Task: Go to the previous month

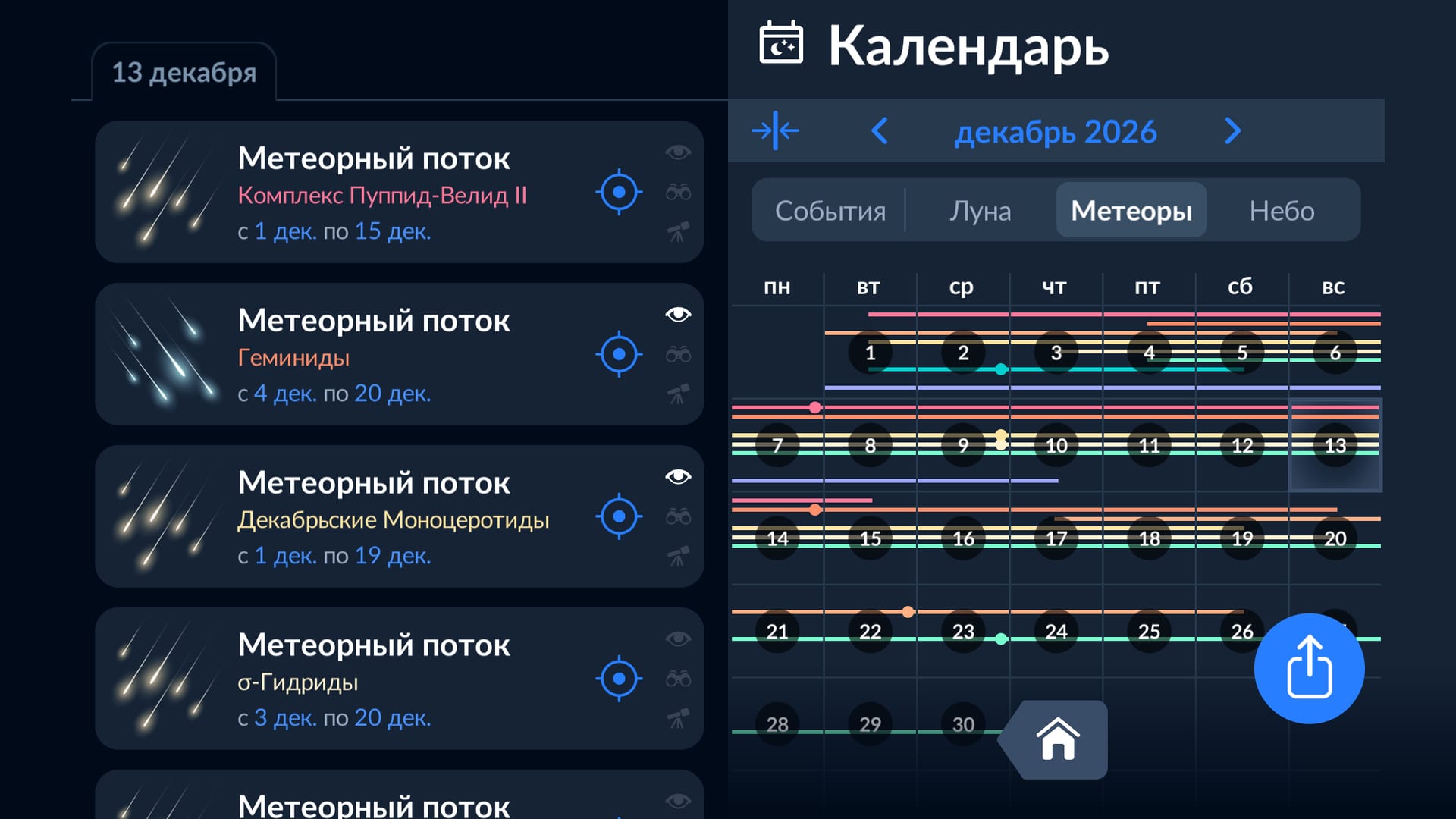Action: pyautogui.click(x=880, y=131)
